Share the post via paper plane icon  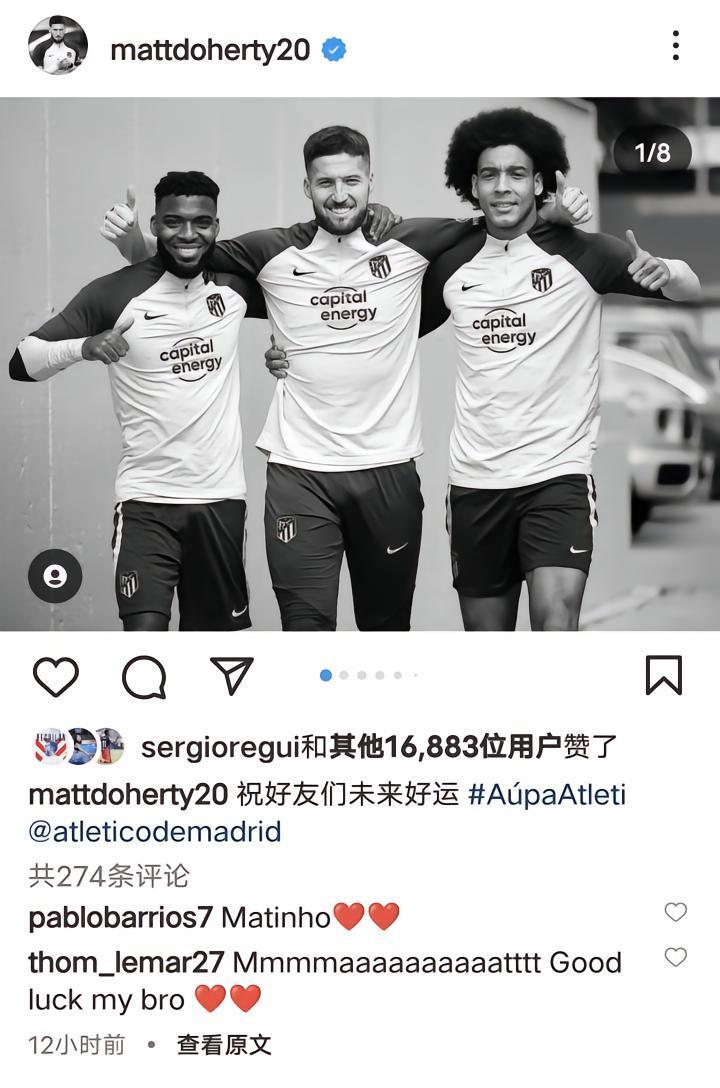tap(231, 677)
